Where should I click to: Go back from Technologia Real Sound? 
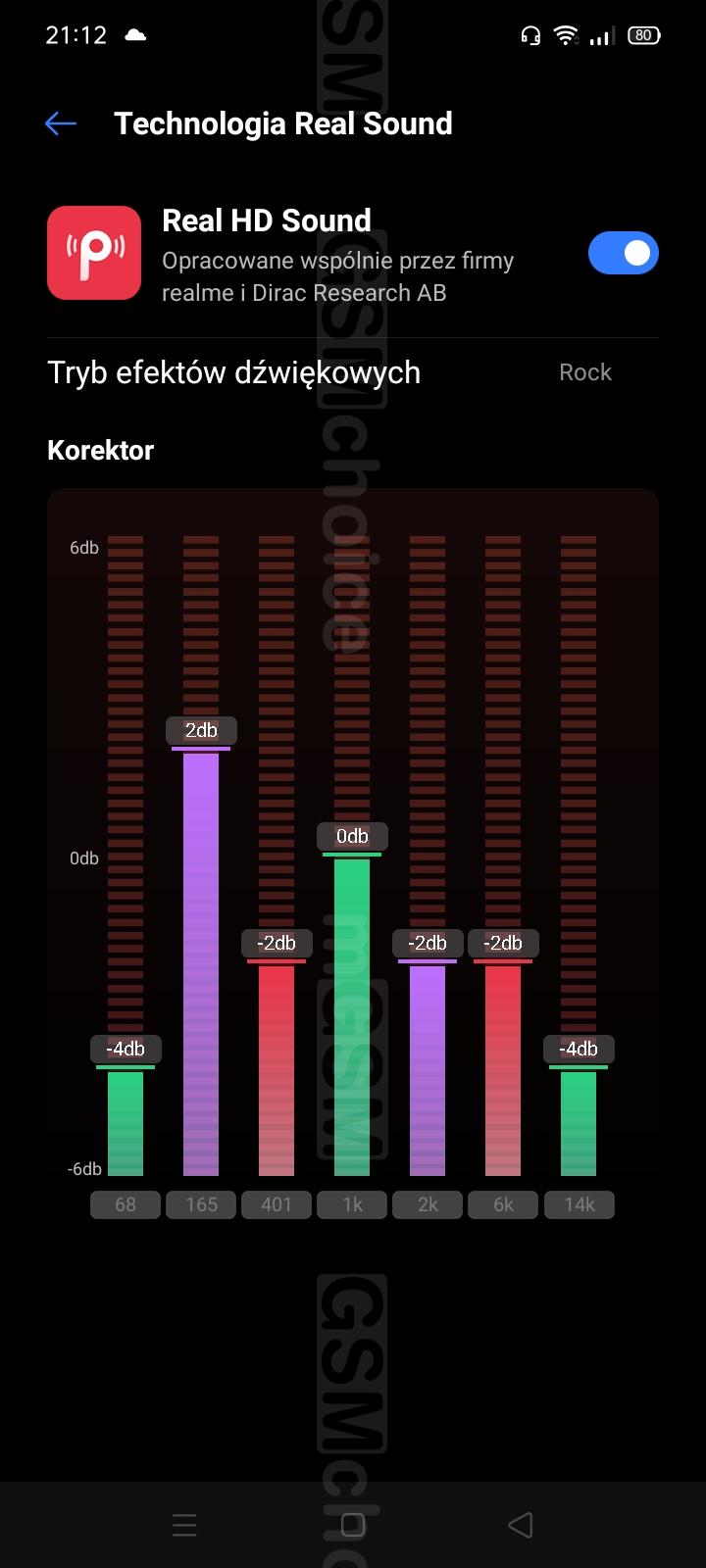pyautogui.click(x=61, y=123)
